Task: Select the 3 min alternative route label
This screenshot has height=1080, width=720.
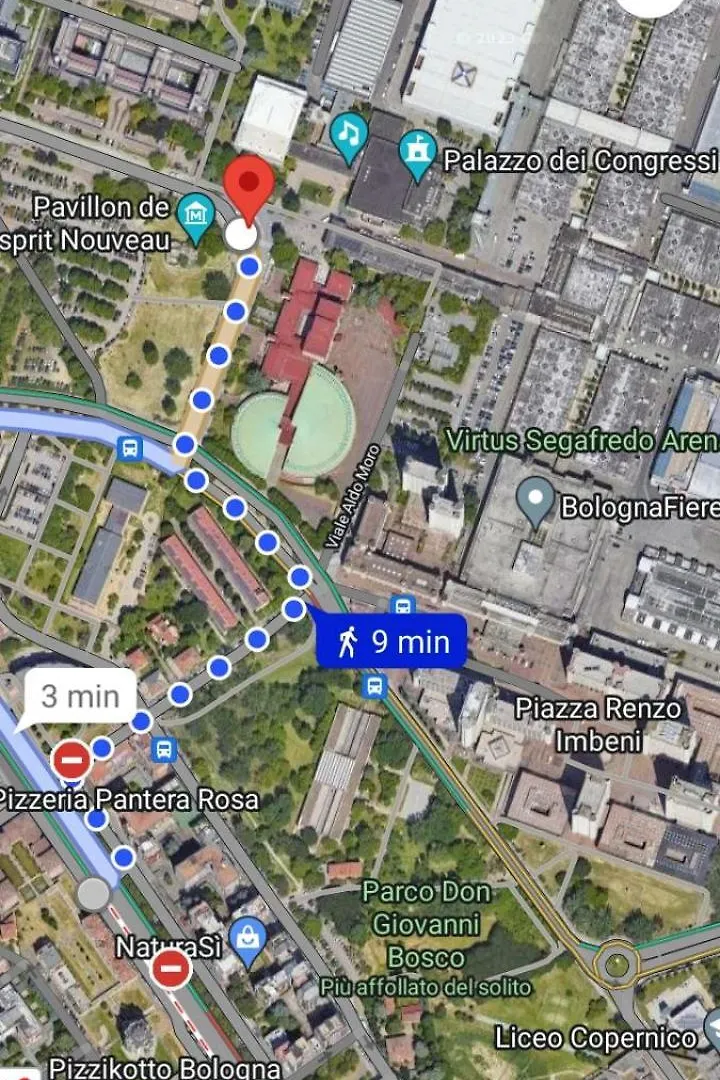Action: click(80, 697)
